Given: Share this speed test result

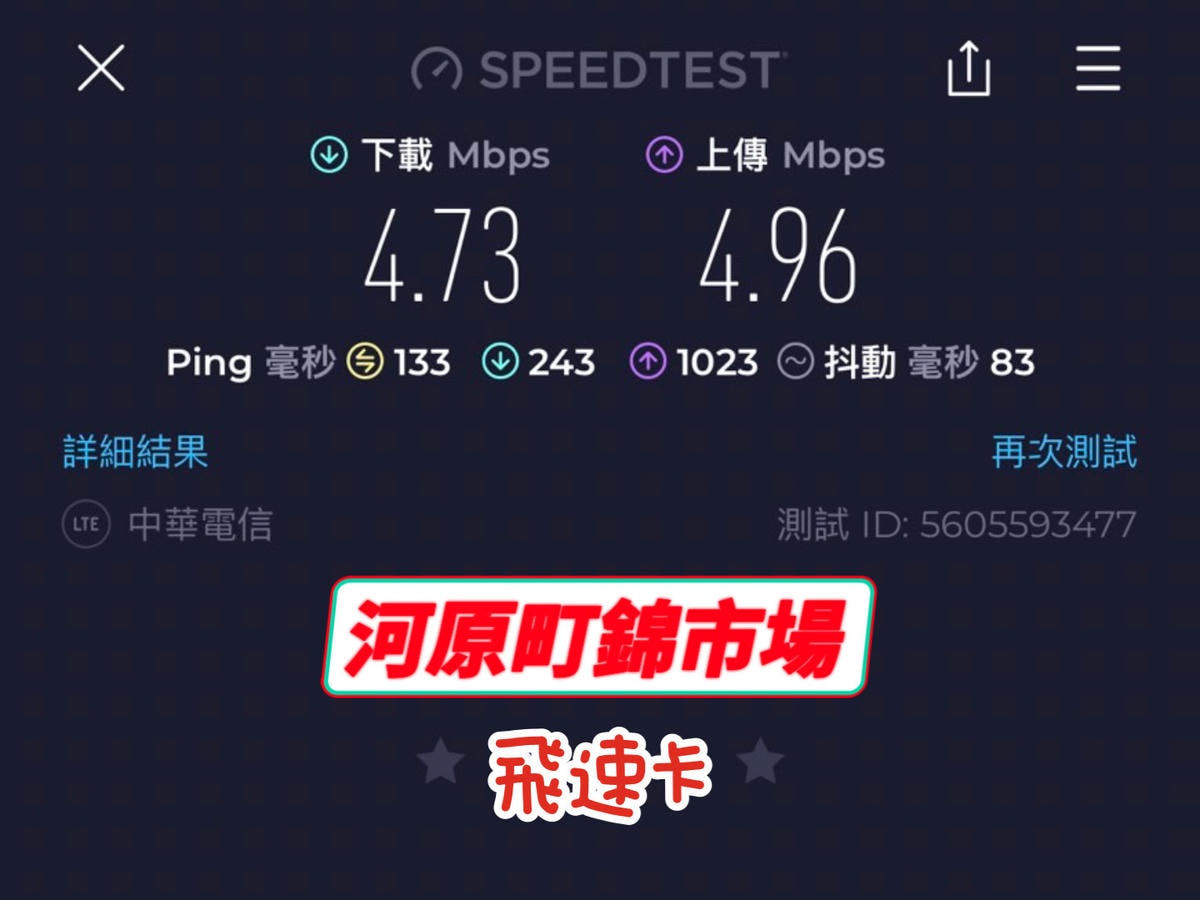Looking at the screenshot, I should click(x=968, y=70).
